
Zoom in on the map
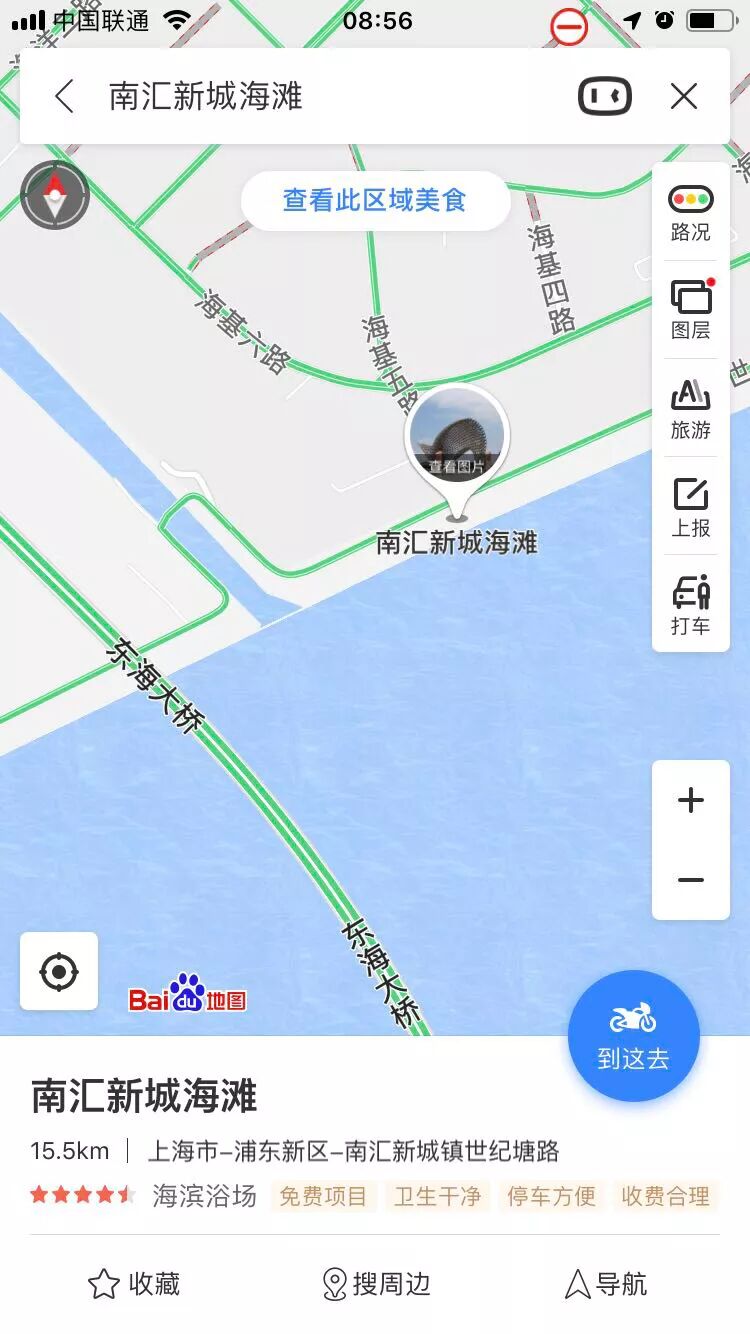690,800
